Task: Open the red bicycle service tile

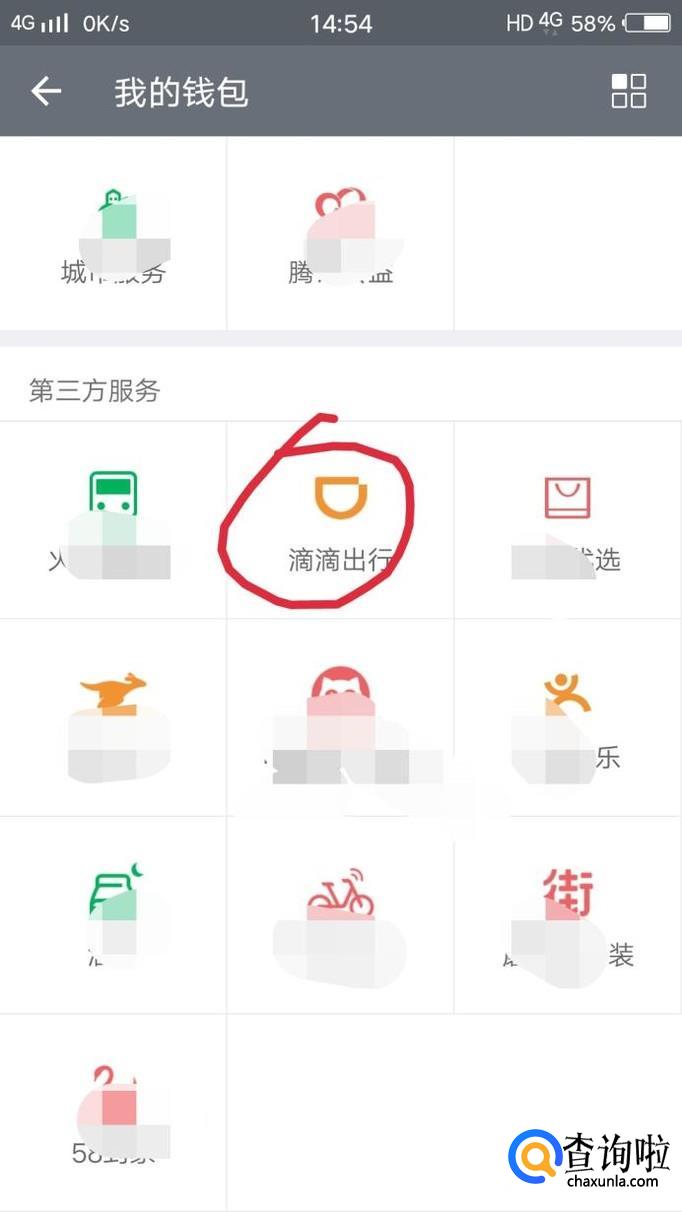Action: [340, 915]
